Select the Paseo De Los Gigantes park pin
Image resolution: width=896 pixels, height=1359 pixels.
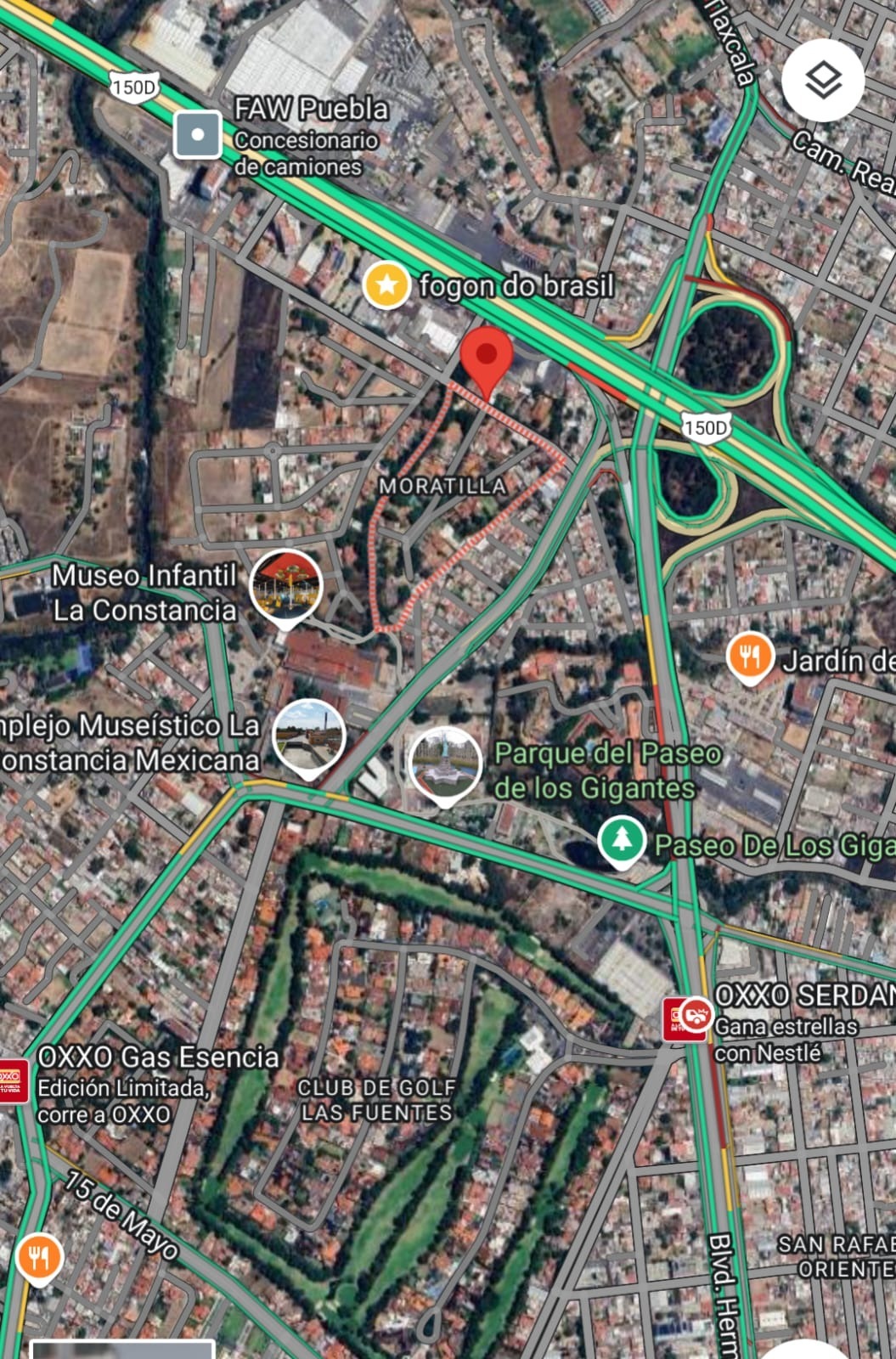pyautogui.click(x=622, y=839)
